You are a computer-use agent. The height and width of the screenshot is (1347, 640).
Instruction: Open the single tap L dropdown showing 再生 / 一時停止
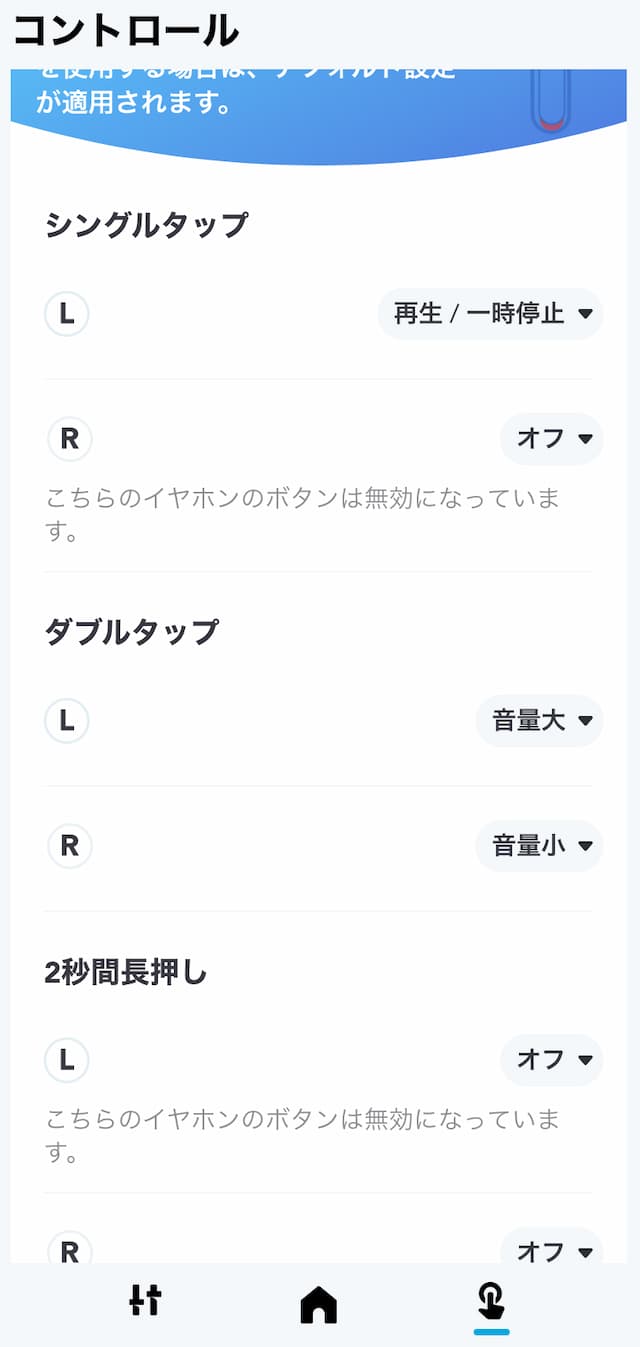[490, 314]
